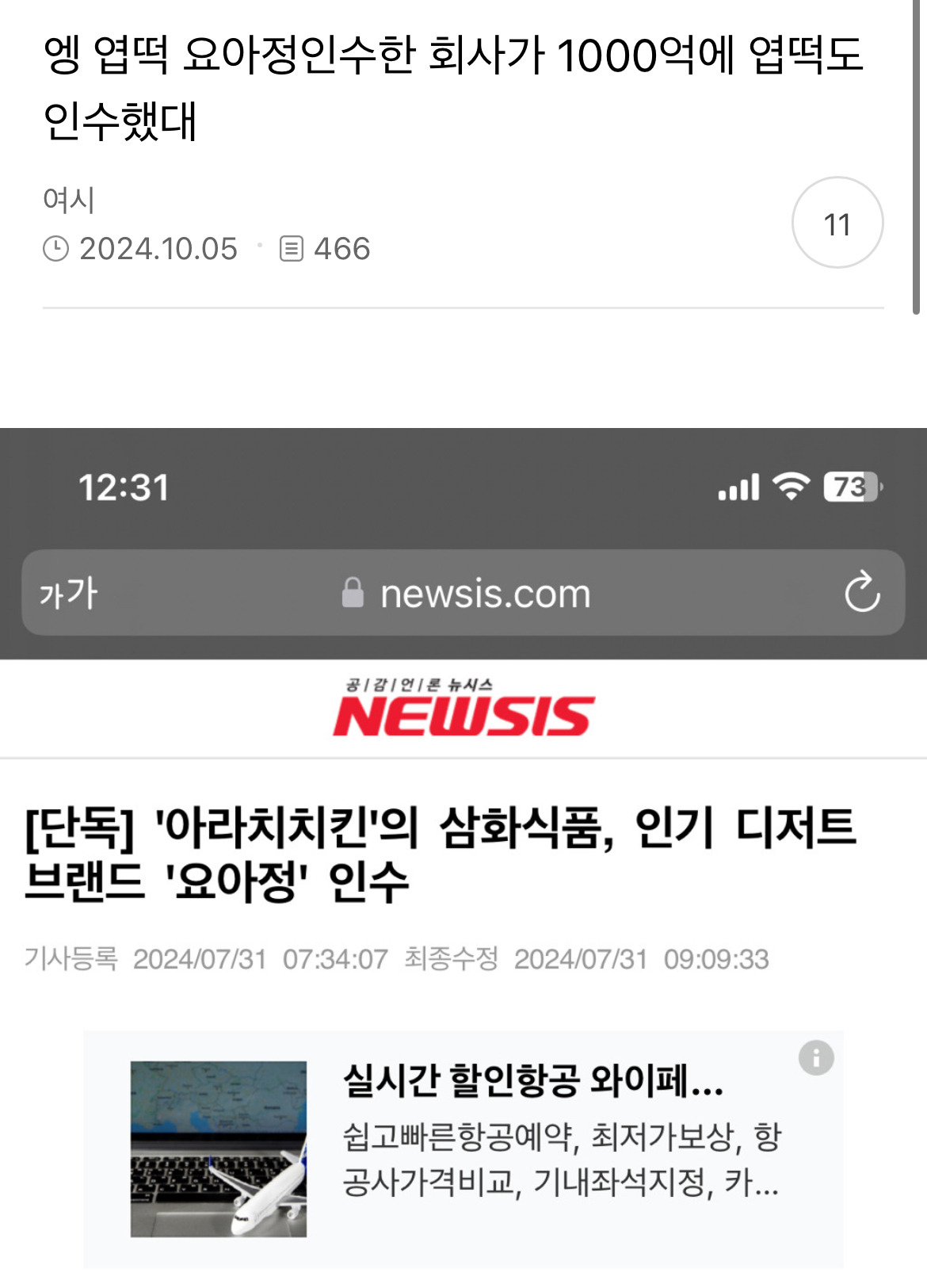Open the 11 comments bubble
Viewport: 927px width, 1288px height.
coord(837,223)
